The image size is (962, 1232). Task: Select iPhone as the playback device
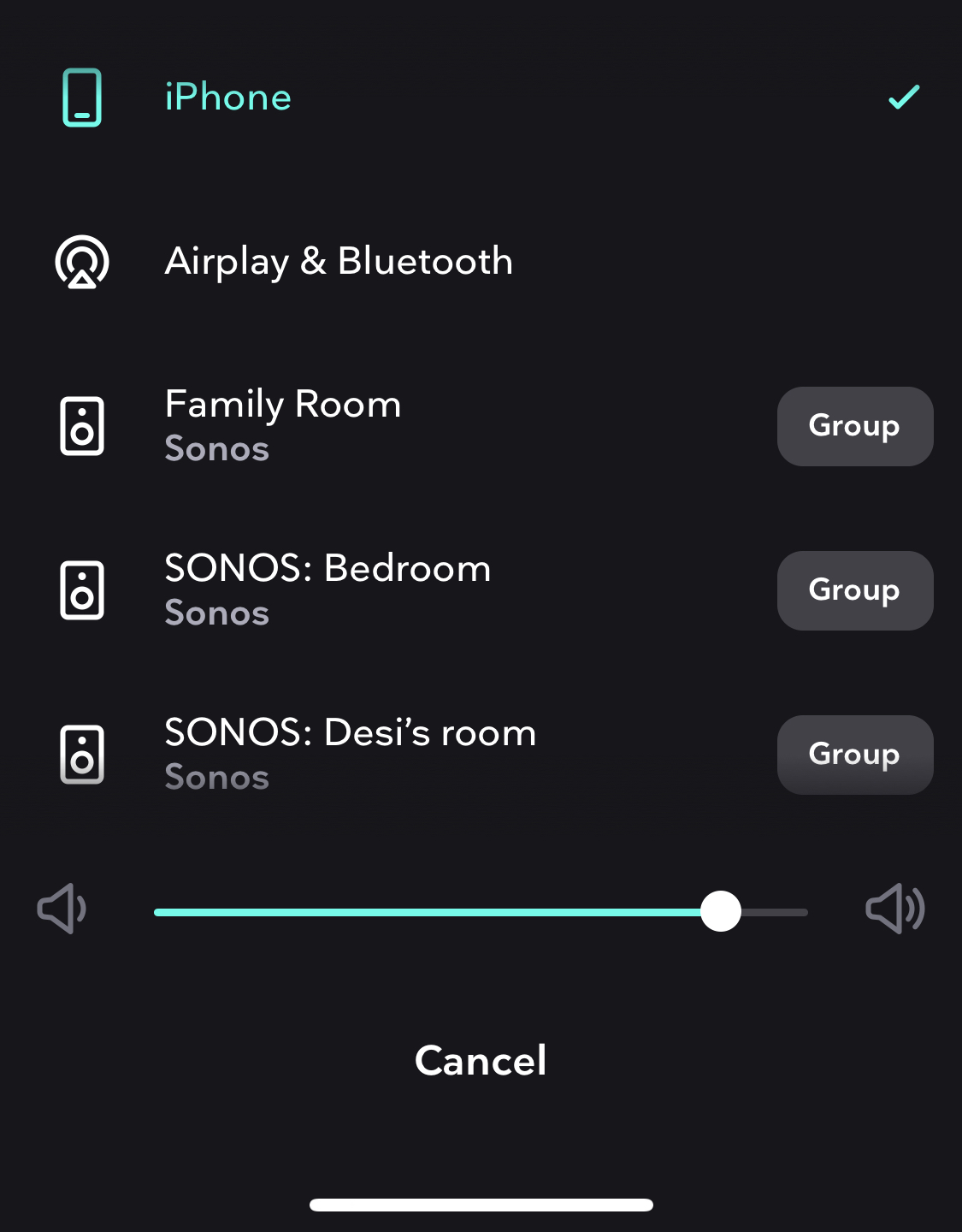(227, 98)
